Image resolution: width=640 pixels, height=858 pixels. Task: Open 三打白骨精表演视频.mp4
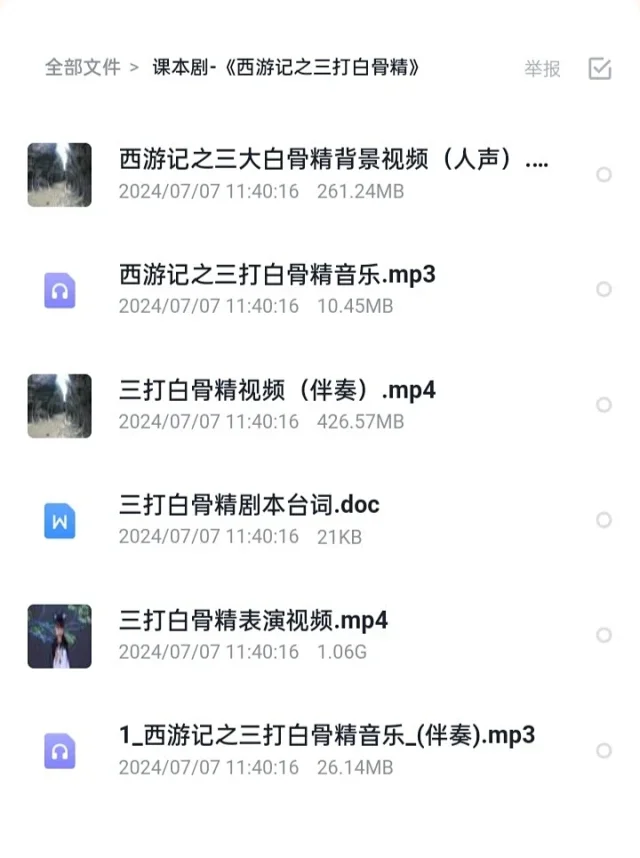(x=253, y=620)
